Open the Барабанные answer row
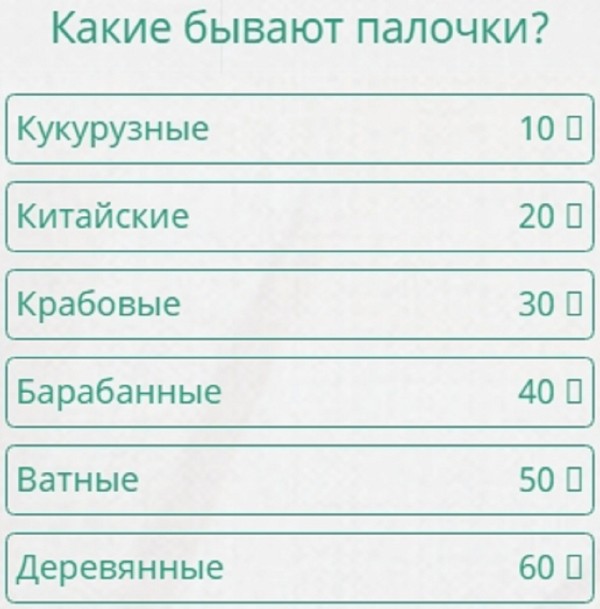The width and height of the screenshot is (600, 609). coord(300,392)
